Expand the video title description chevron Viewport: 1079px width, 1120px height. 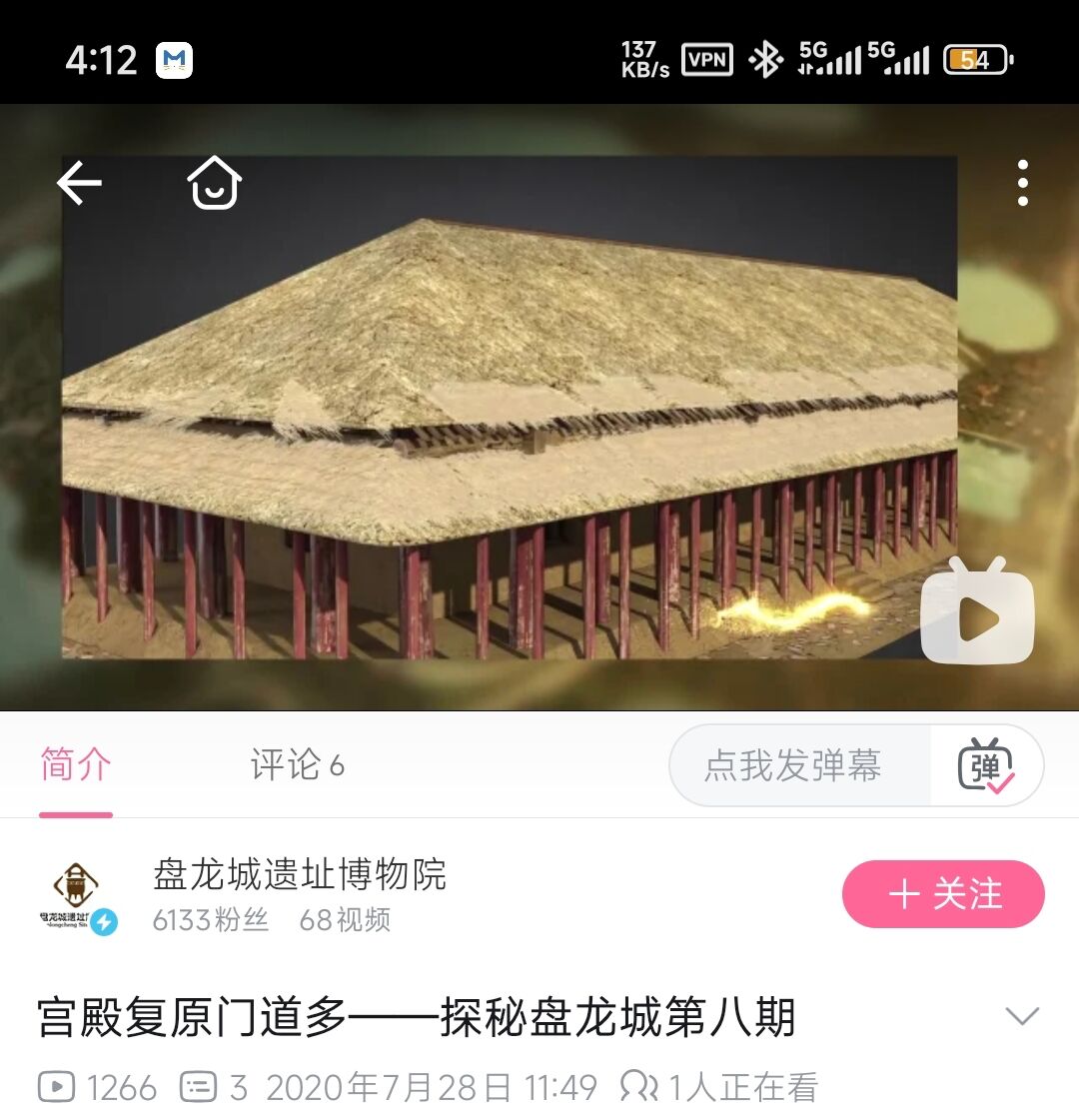click(1022, 1017)
